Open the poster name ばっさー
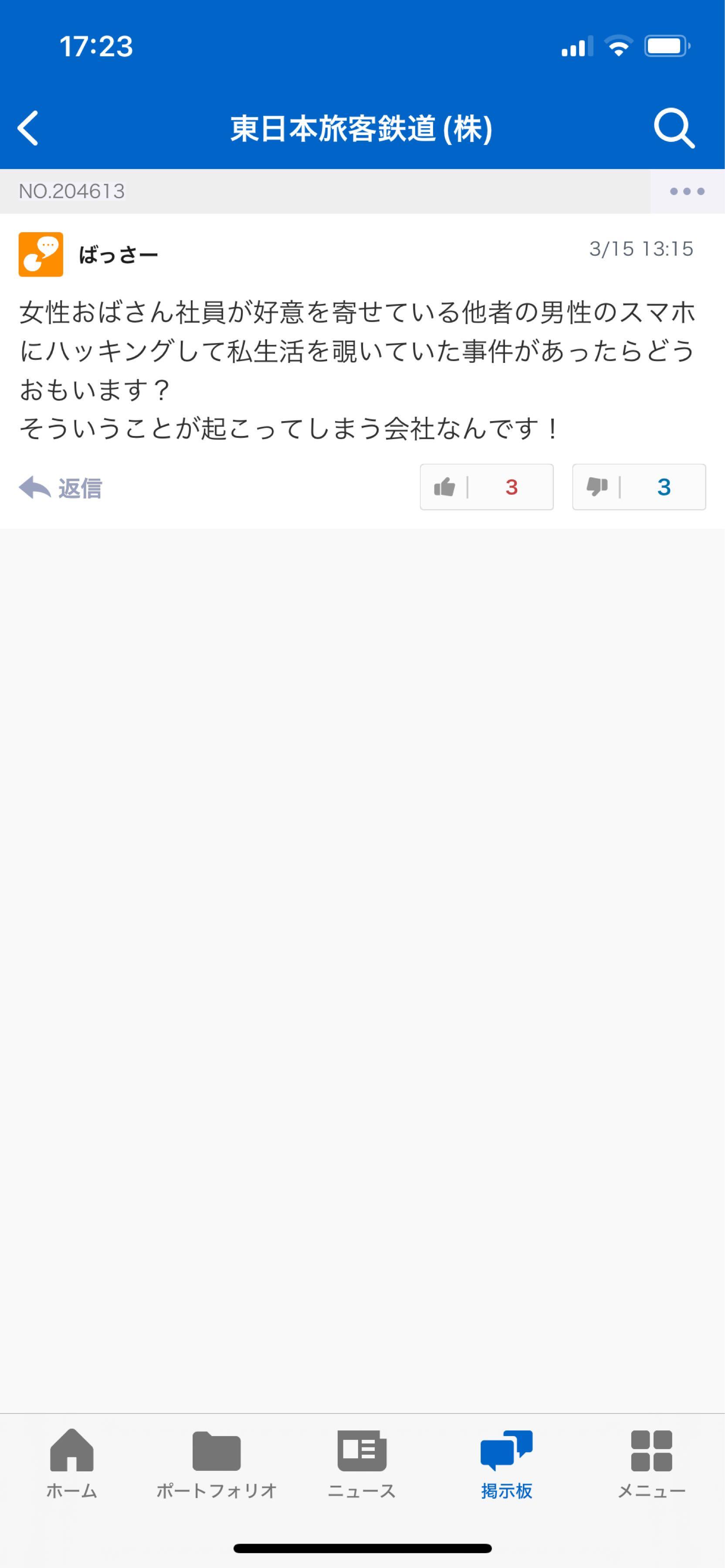The height and width of the screenshot is (1568, 725). coord(119,254)
